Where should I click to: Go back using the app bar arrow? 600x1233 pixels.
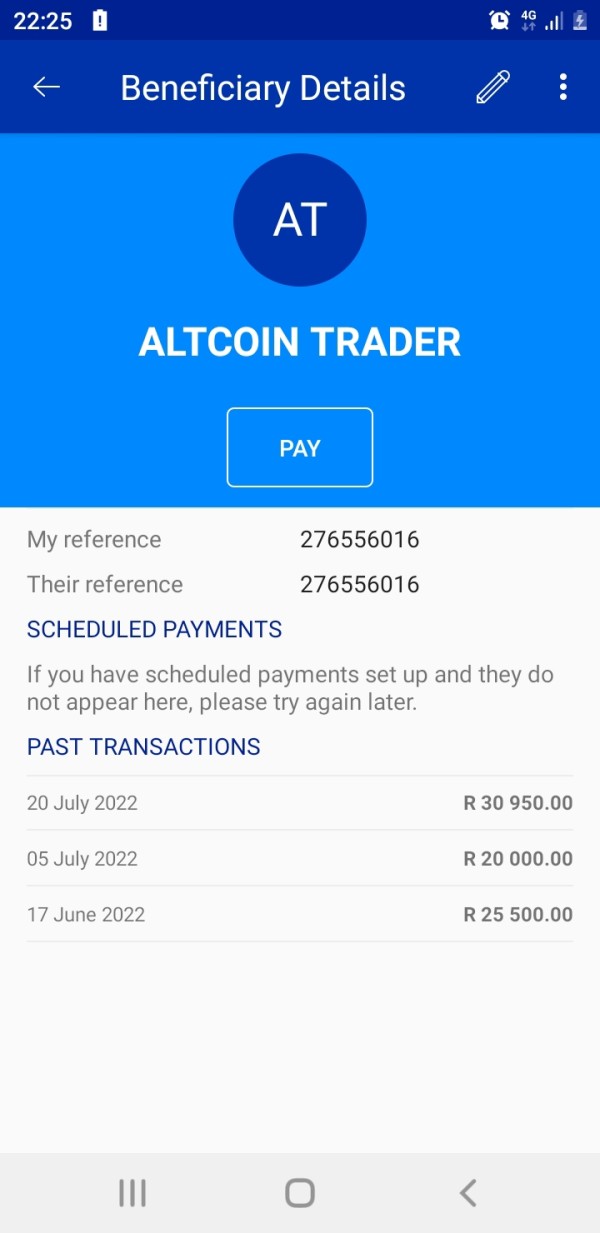coord(47,88)
